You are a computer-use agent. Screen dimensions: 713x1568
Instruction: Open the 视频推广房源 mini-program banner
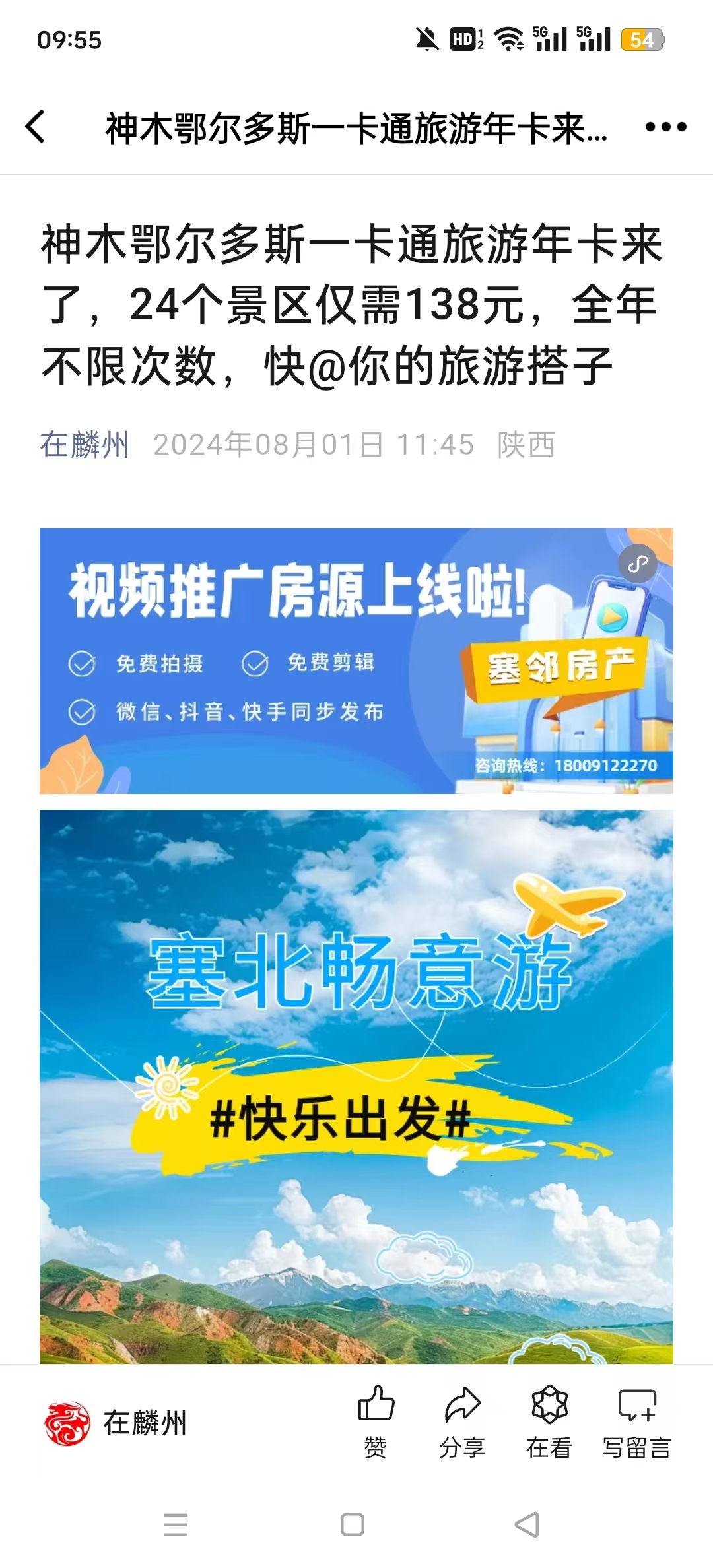[x=356, y=661]
